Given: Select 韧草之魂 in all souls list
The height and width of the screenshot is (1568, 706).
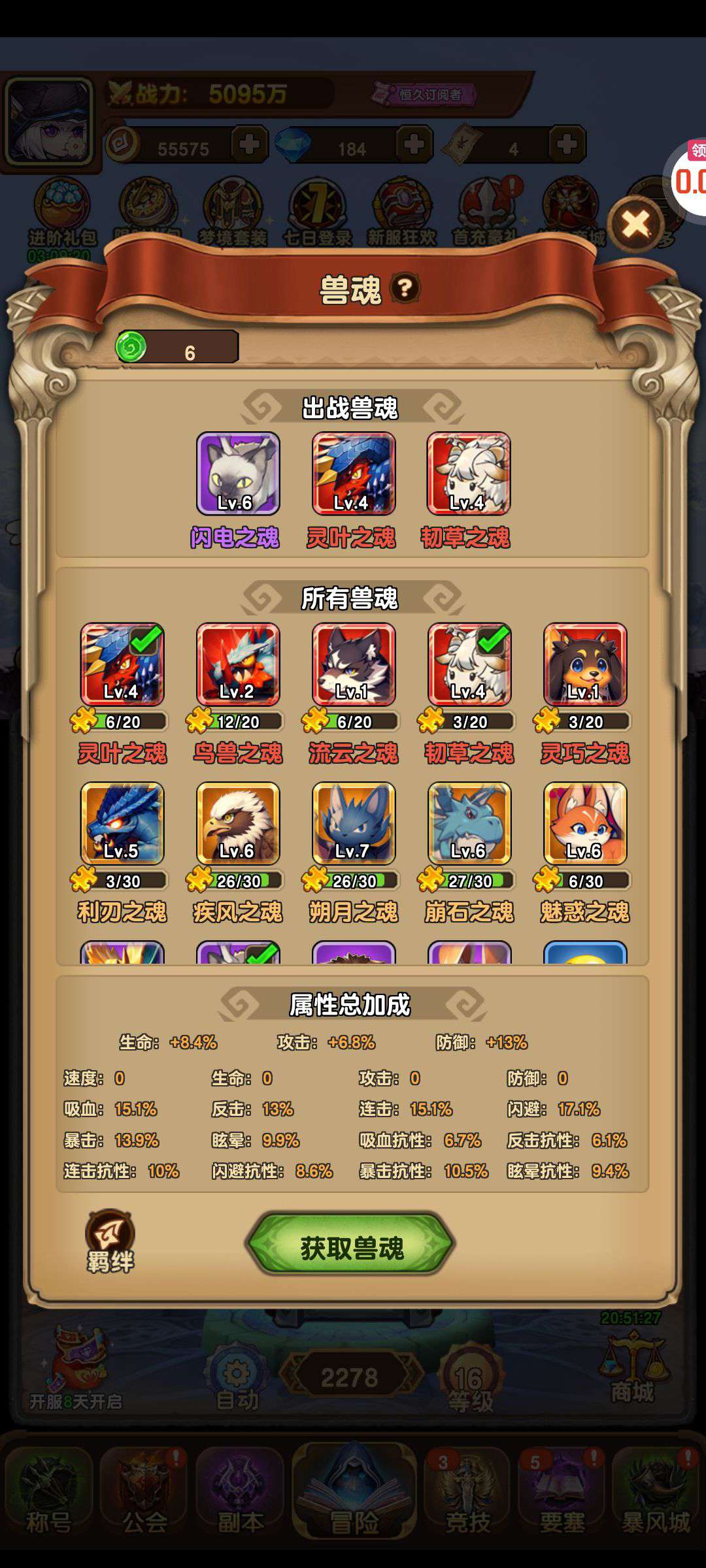Looking at the screenshot, I should (x=469, y=664).
